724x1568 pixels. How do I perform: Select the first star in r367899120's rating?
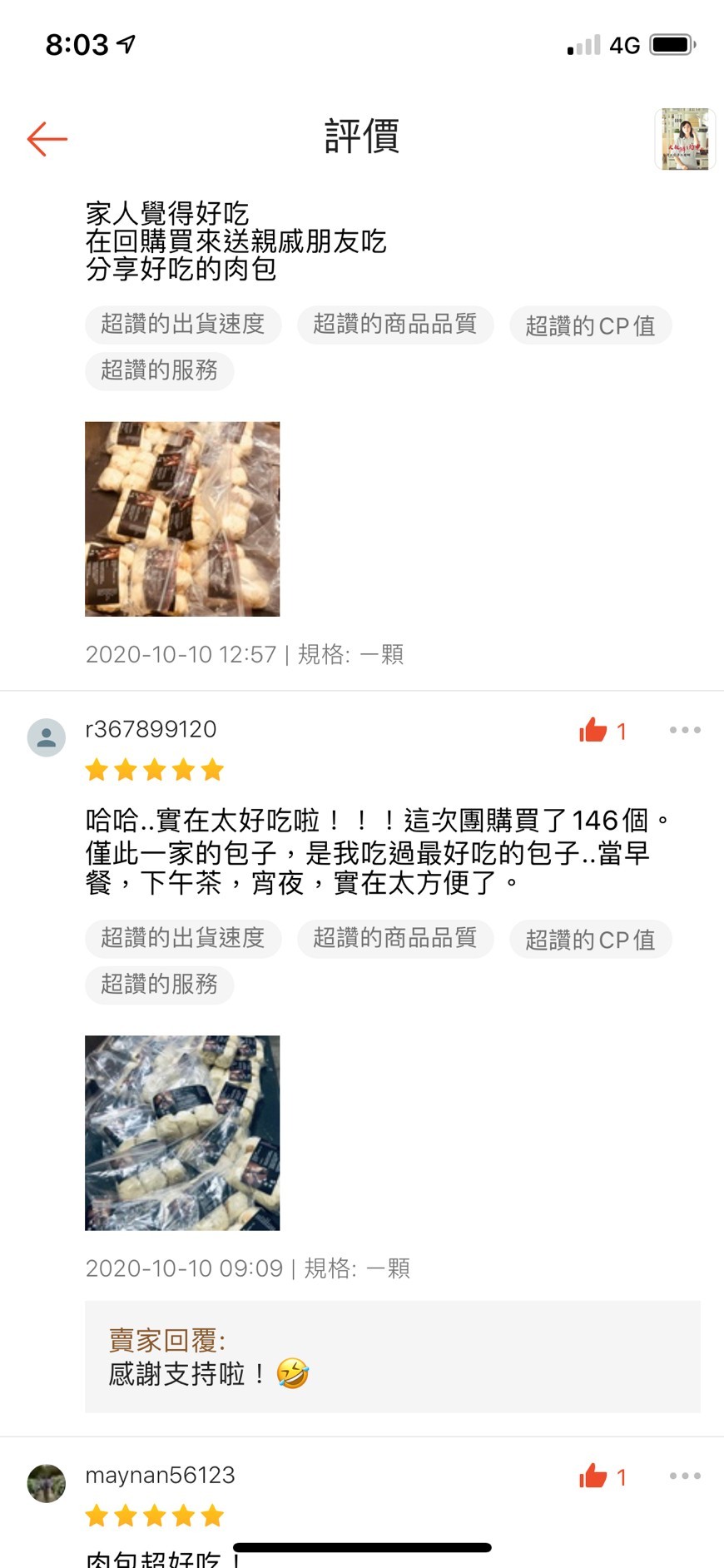click(x=95, y=770)
